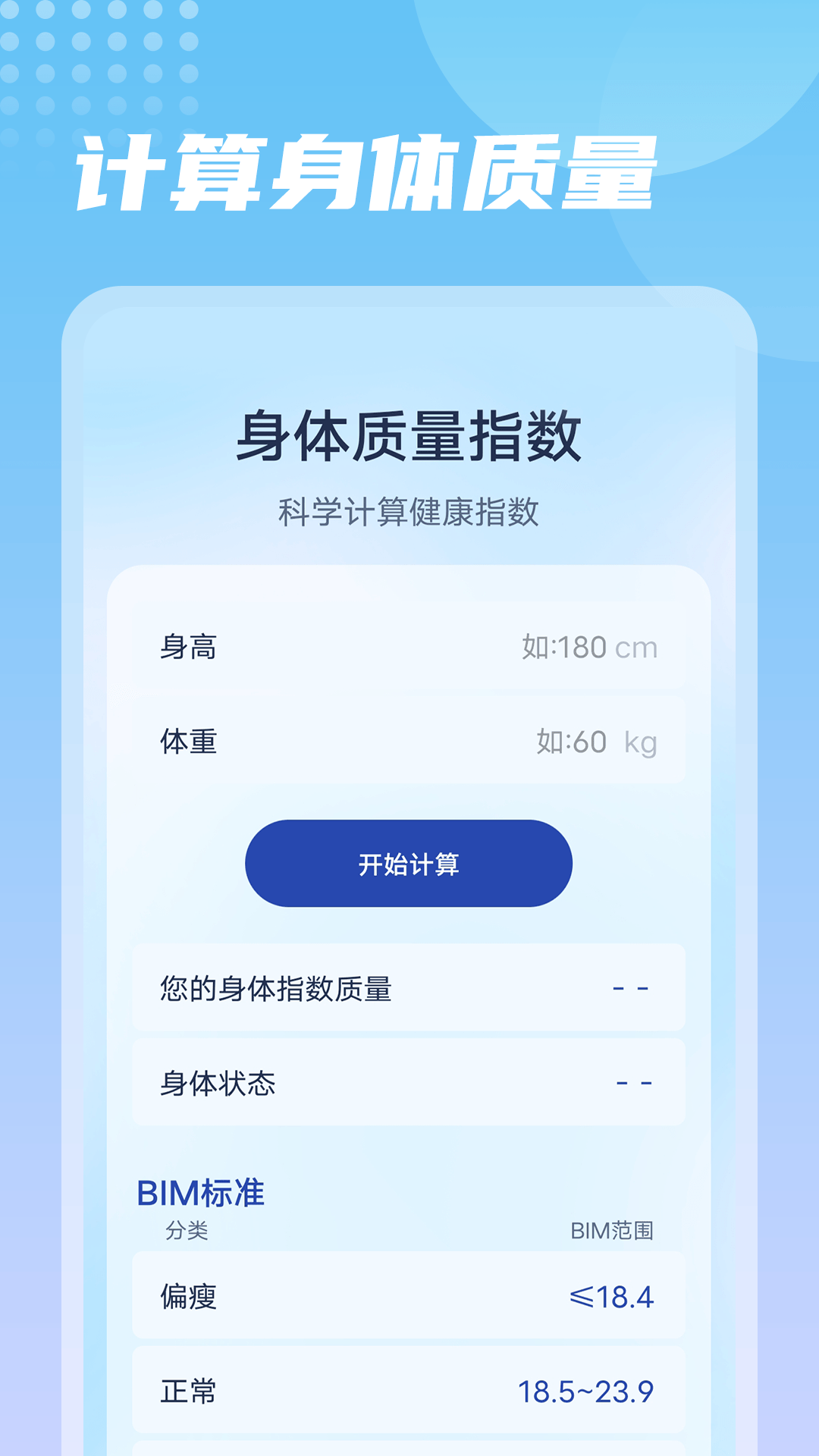The height and width of the screenshot is (1456, 819).
Task: Click the dashes next to 身体状态
Action: (635, 1081)
